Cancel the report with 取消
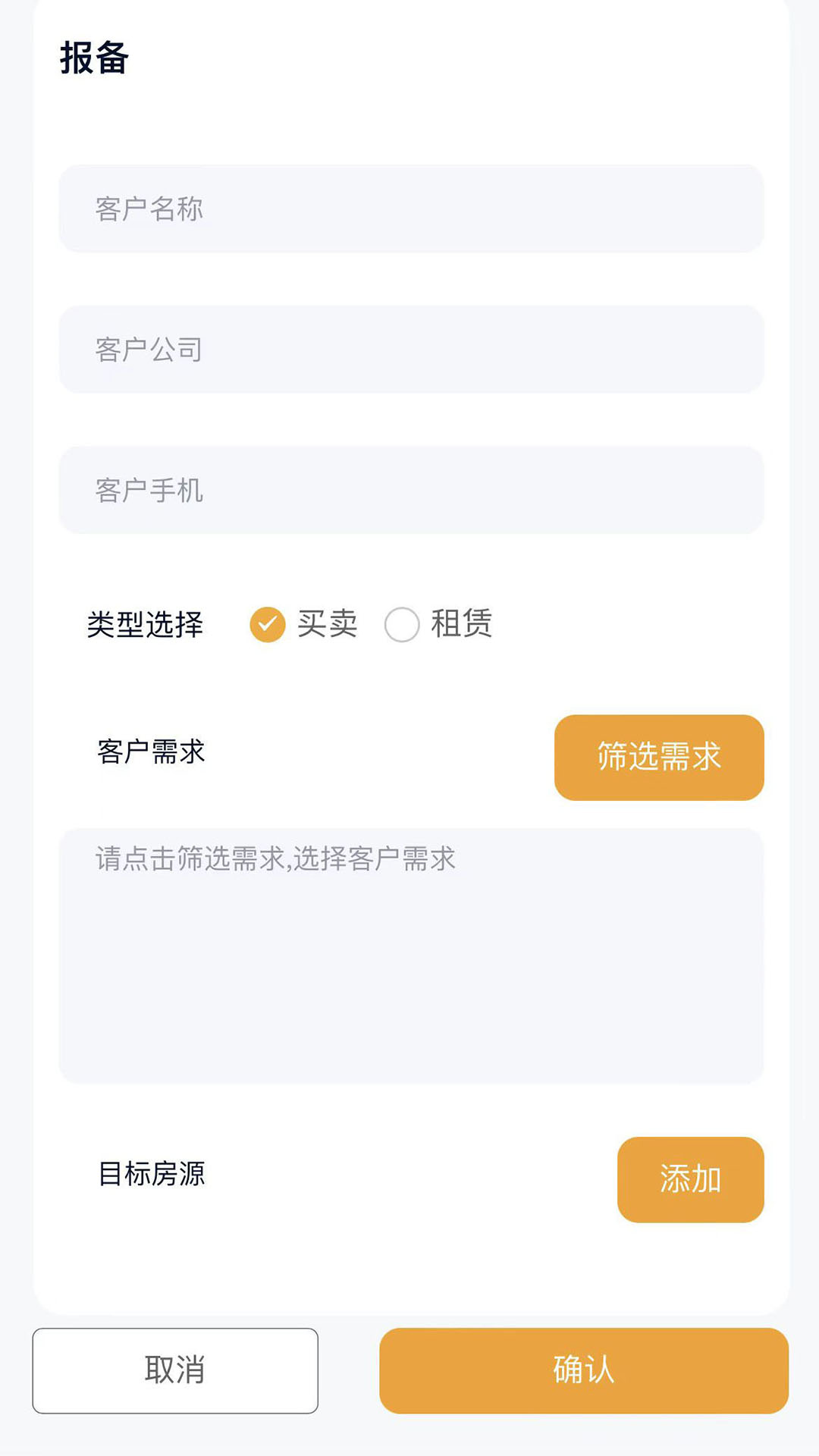 (175, 1370)
